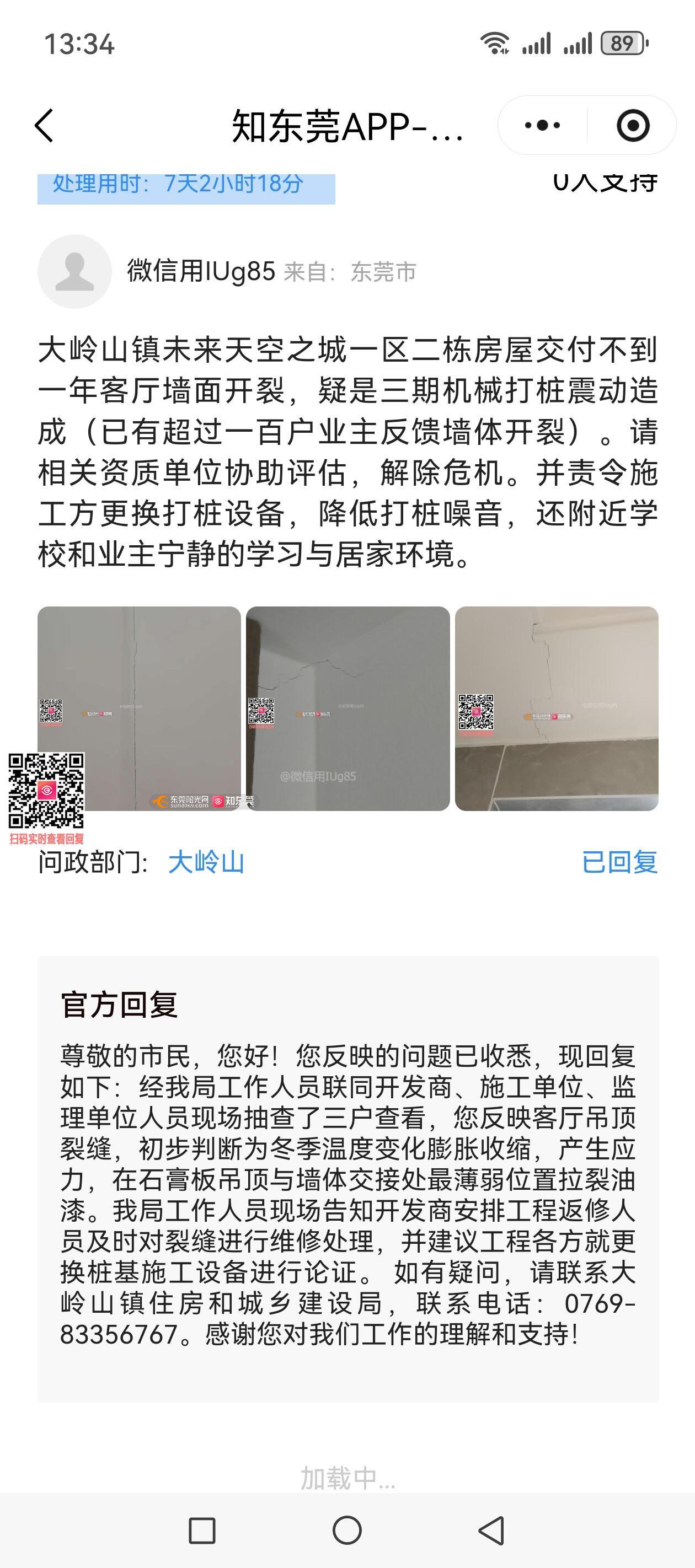The height and width of the screenshot is (1568, 695).
Task: View the second photo of the ceiling corner crack
Action: pos(348,708)
